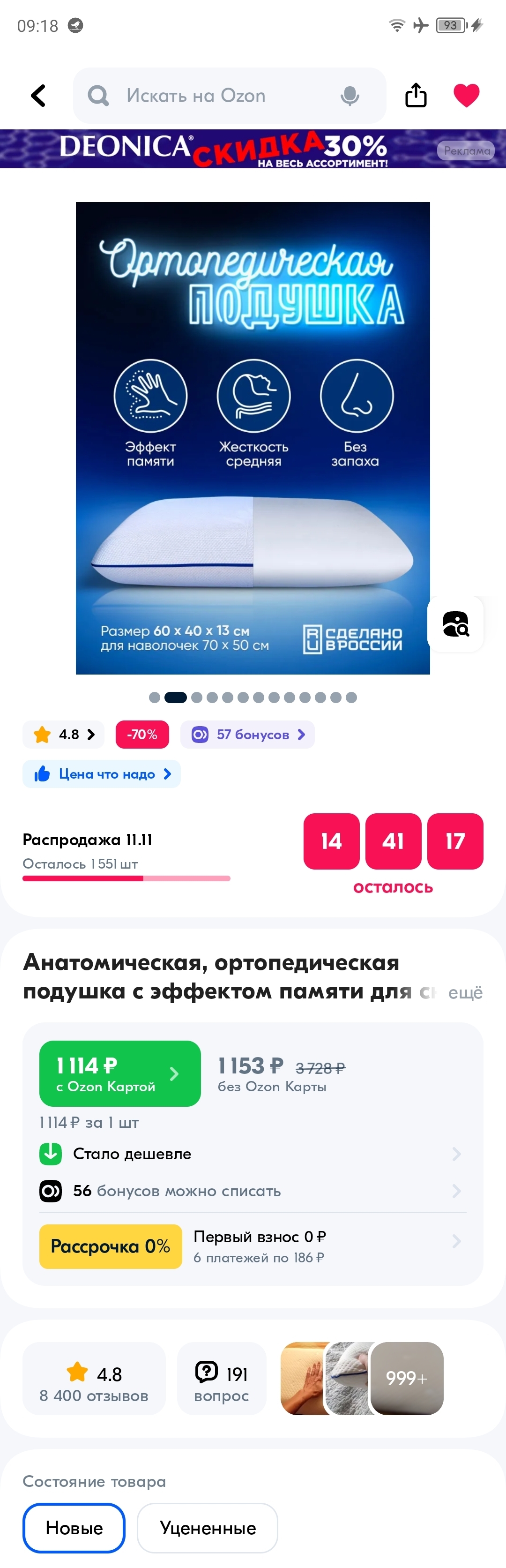Remove product from favorites with heart icon
The image size is (506, 1568).
coord(467,96)
